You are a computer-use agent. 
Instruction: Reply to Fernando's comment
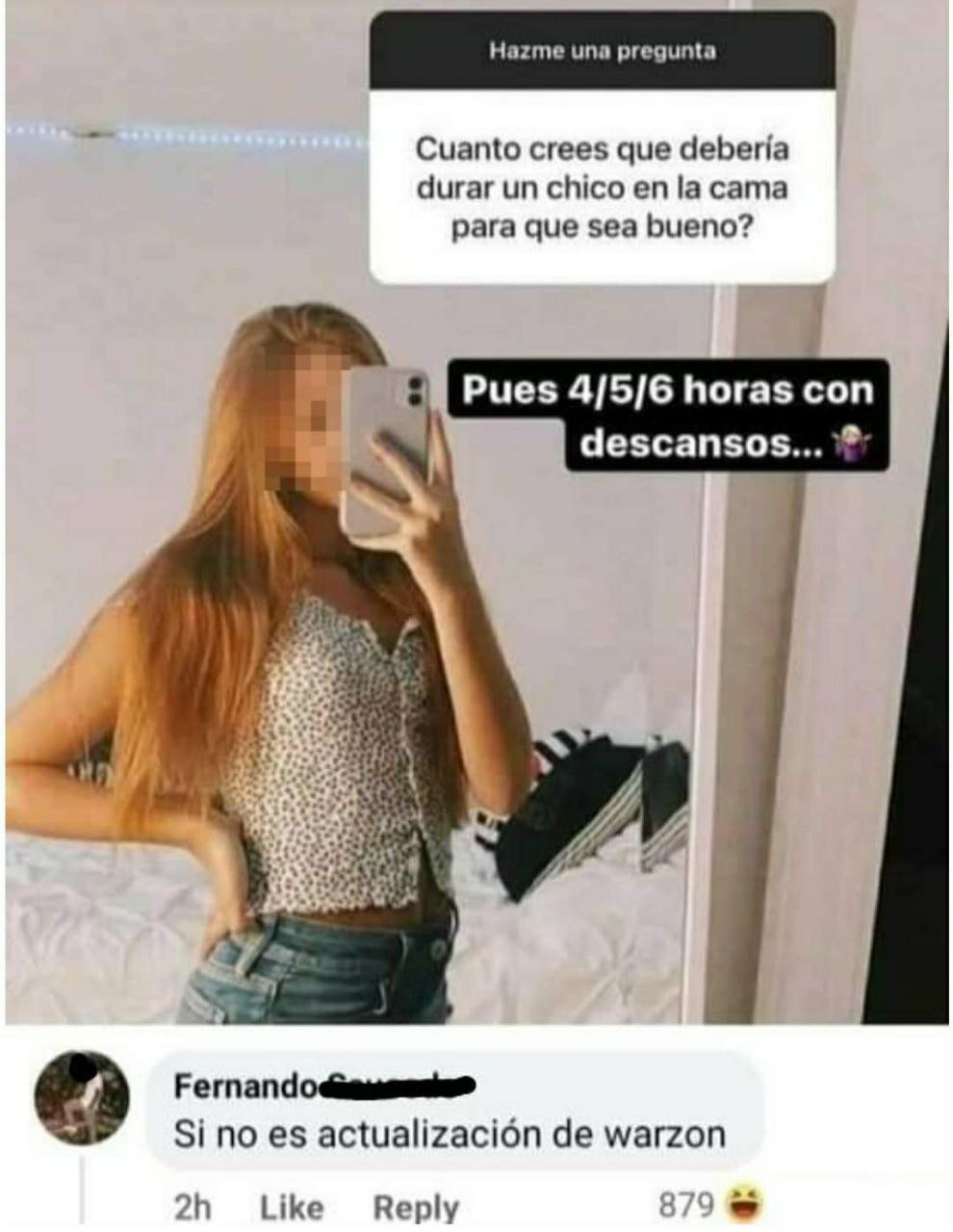click(x=415, y=1207)
